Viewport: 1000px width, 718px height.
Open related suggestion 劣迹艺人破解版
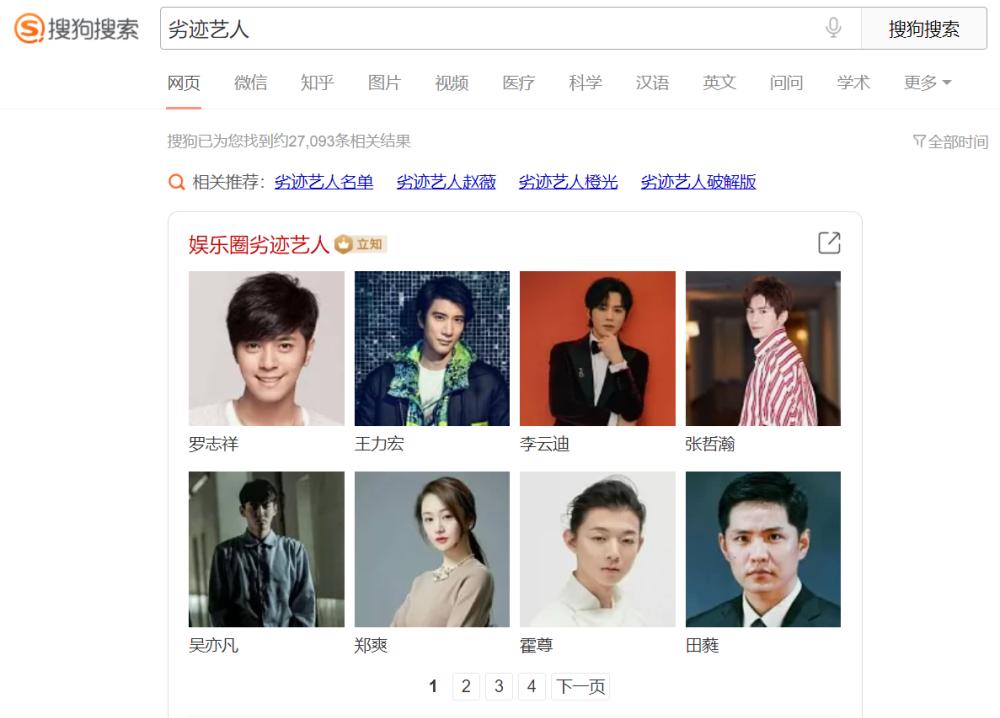(x=698, y=182)
